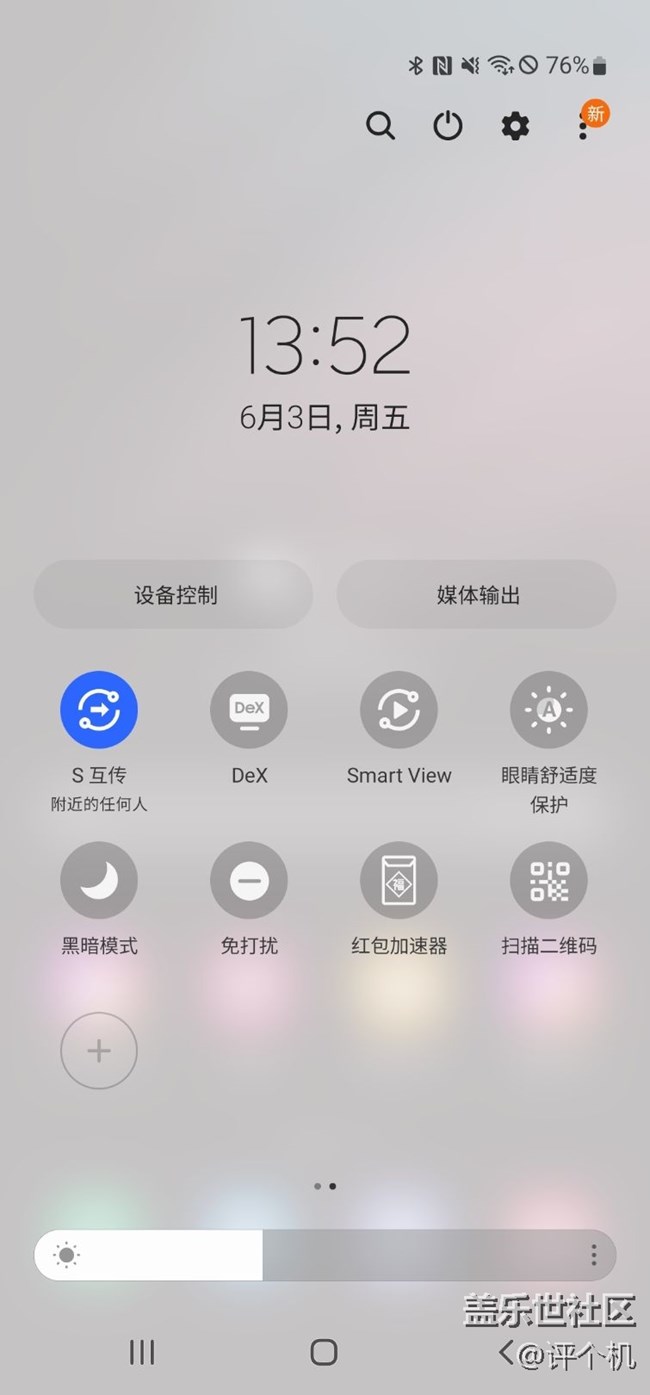
Task: Open 媒体输出 panel
Action: coord(477,595)
